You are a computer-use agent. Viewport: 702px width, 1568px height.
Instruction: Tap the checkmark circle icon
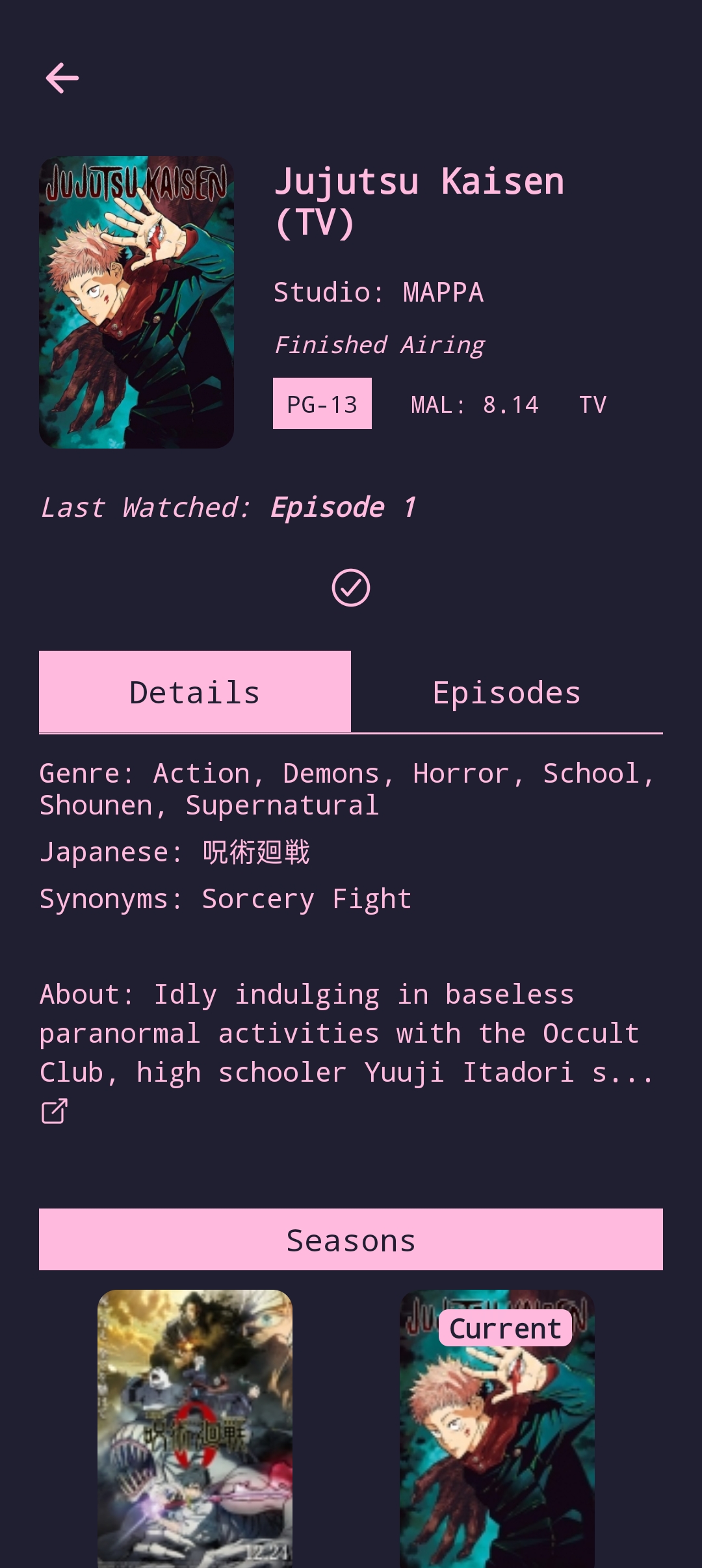351,588
